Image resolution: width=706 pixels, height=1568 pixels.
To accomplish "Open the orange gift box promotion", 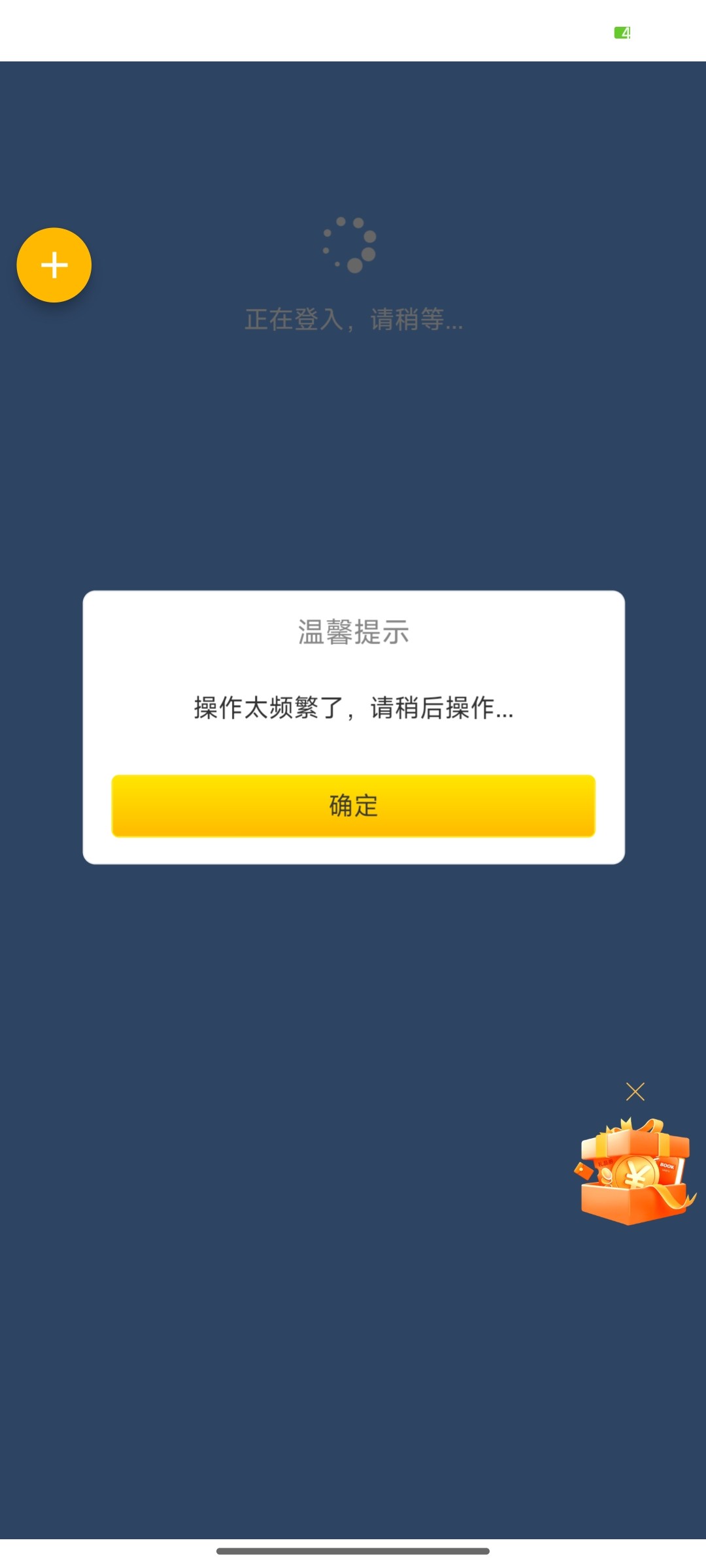I will coord(634,1171).
